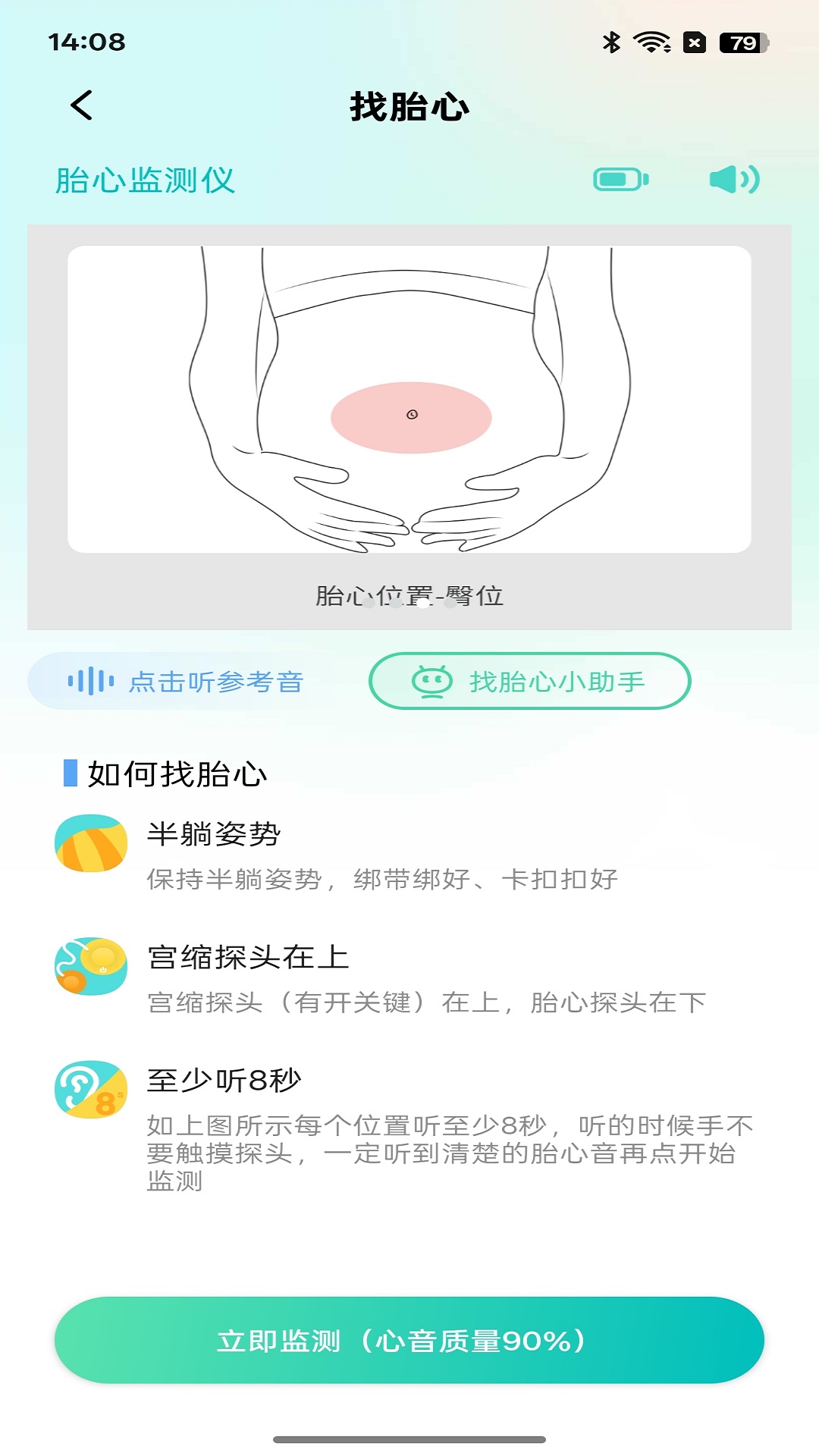Open 找胎心小助手 helper

pos(529,681)
